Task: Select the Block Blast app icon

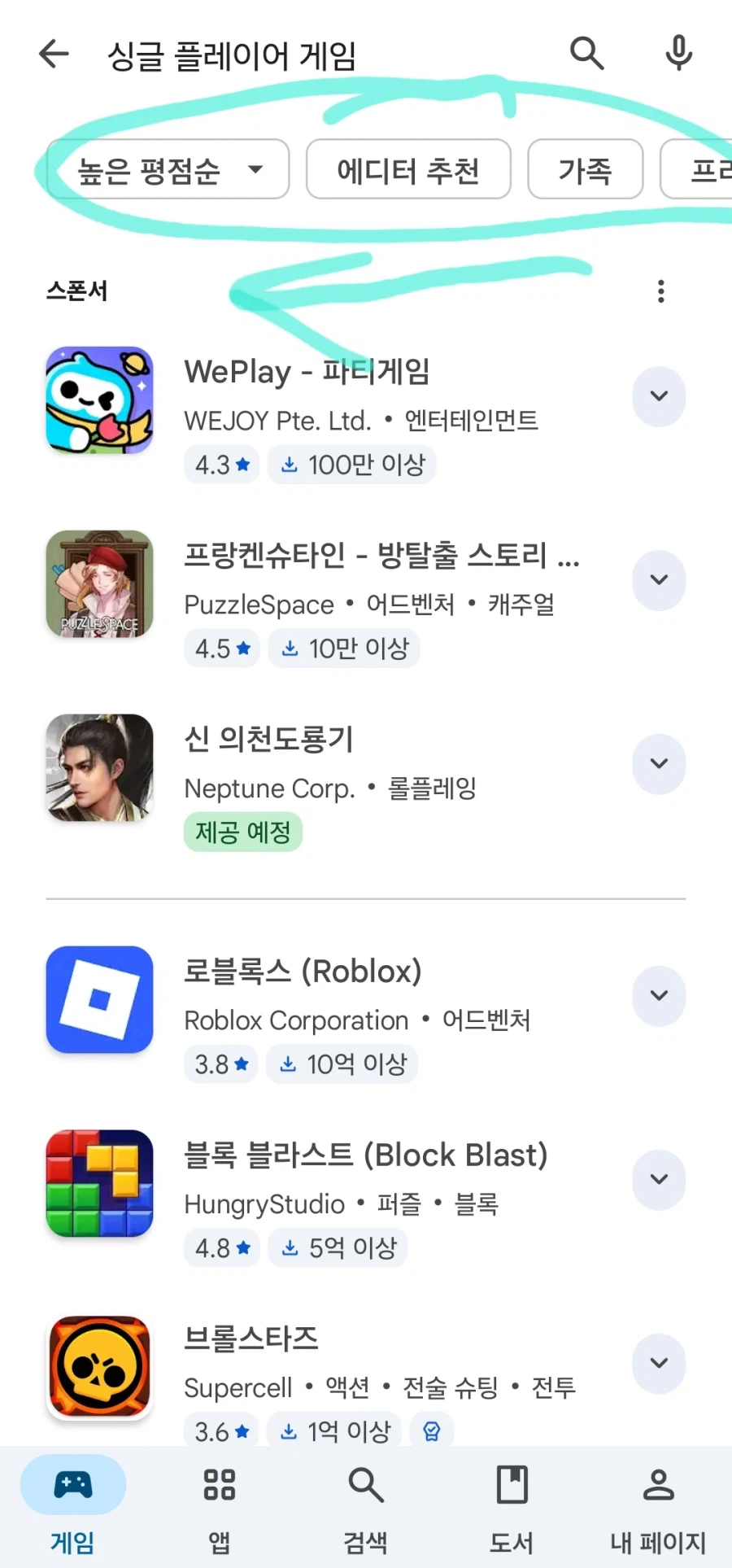Action: pos(99,1184)
